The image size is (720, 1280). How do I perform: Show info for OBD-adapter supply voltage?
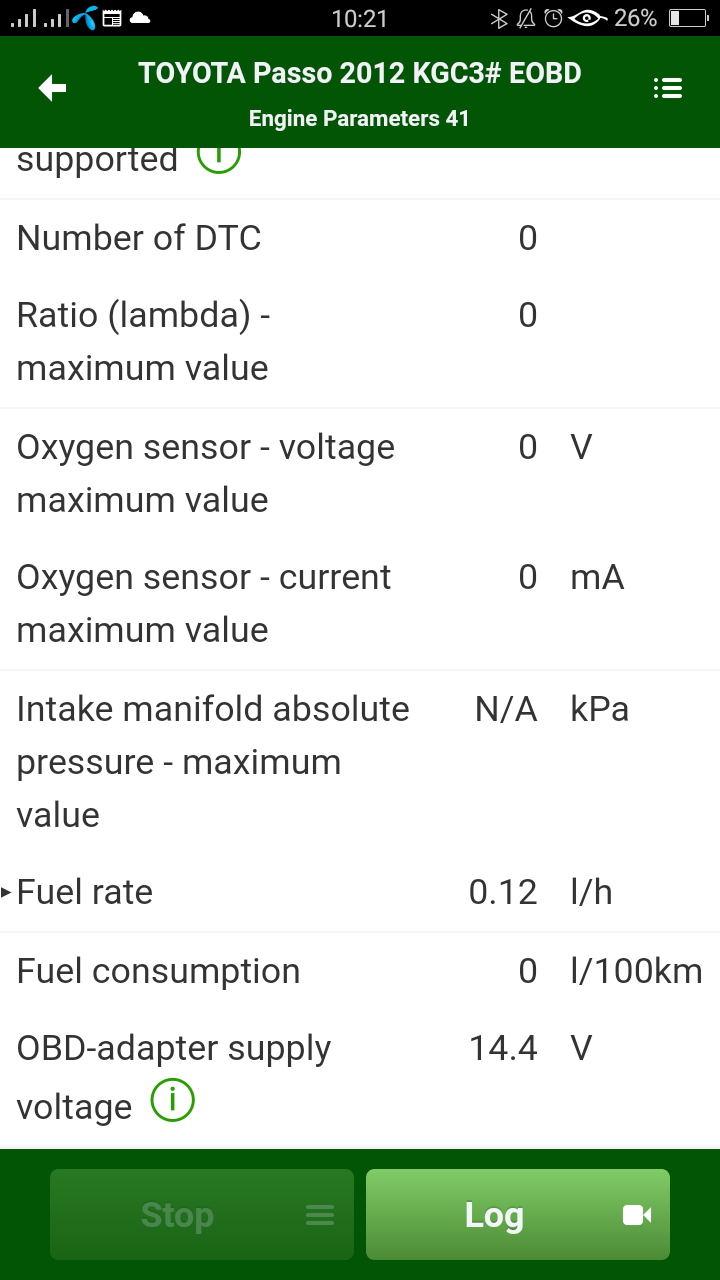(x=172, y=1102)
